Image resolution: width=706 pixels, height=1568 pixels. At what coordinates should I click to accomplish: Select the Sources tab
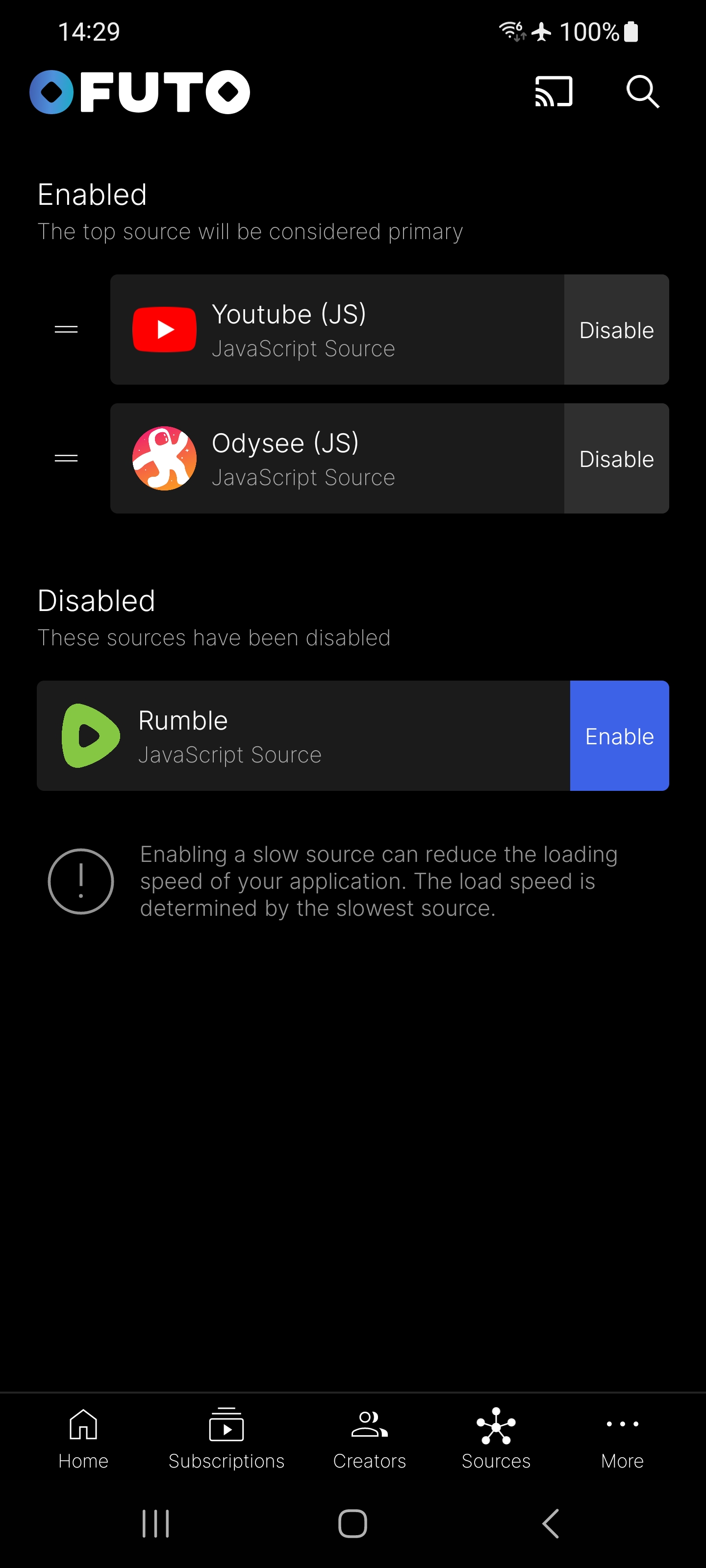pyautogui.click(x=496, y=1439)
